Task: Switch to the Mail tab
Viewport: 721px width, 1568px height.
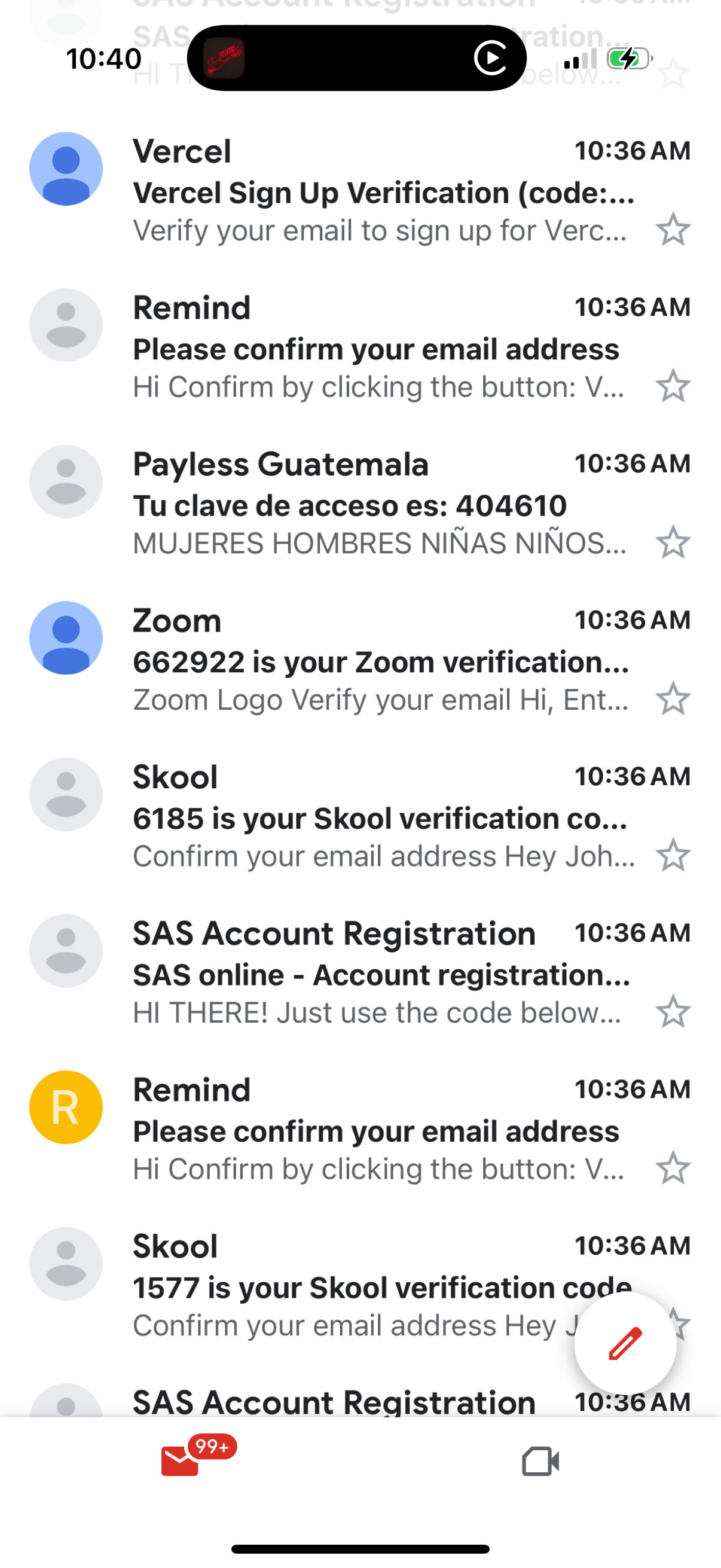Action: 181,1461
